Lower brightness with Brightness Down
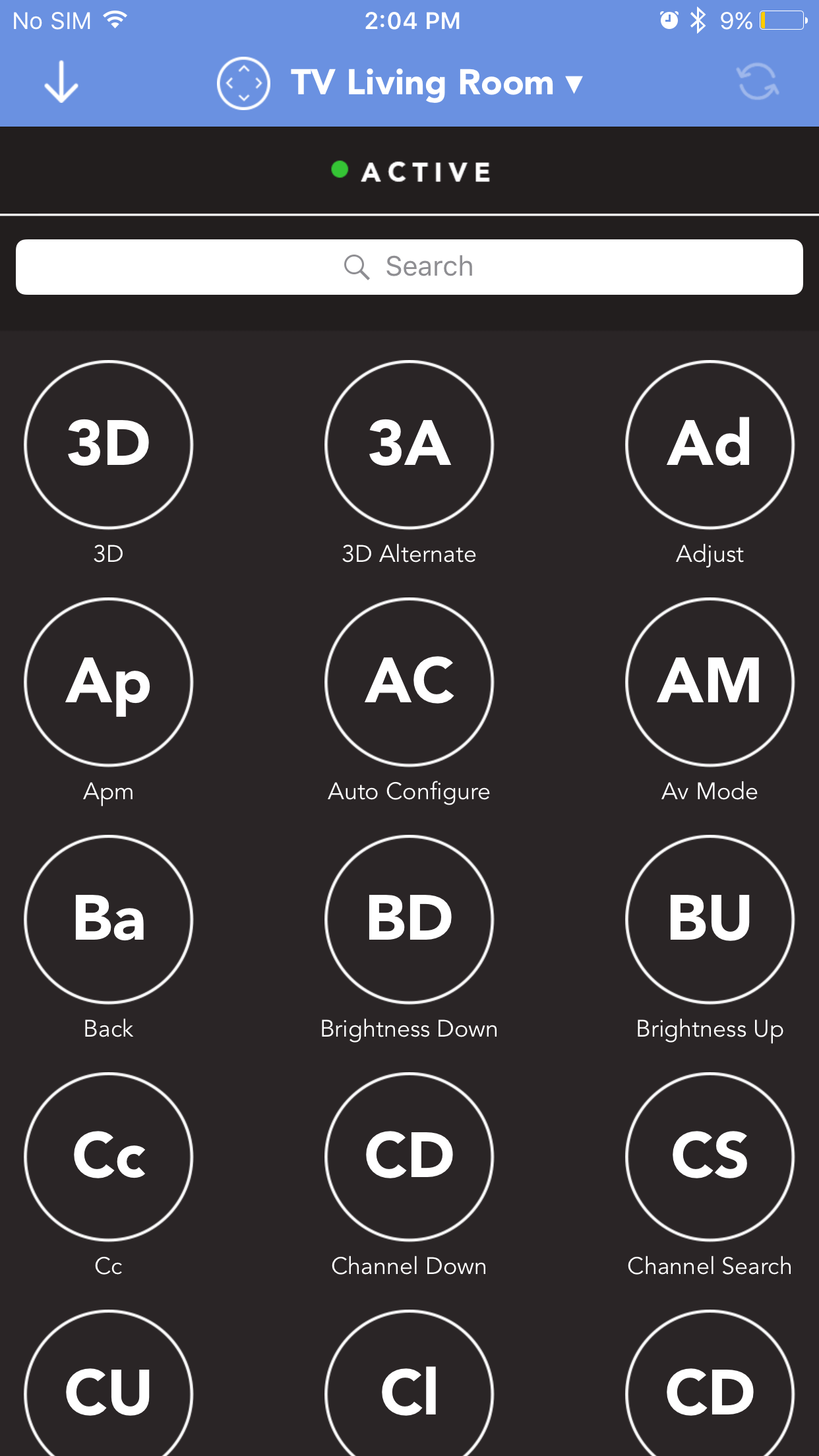 (x=409, y=919)
